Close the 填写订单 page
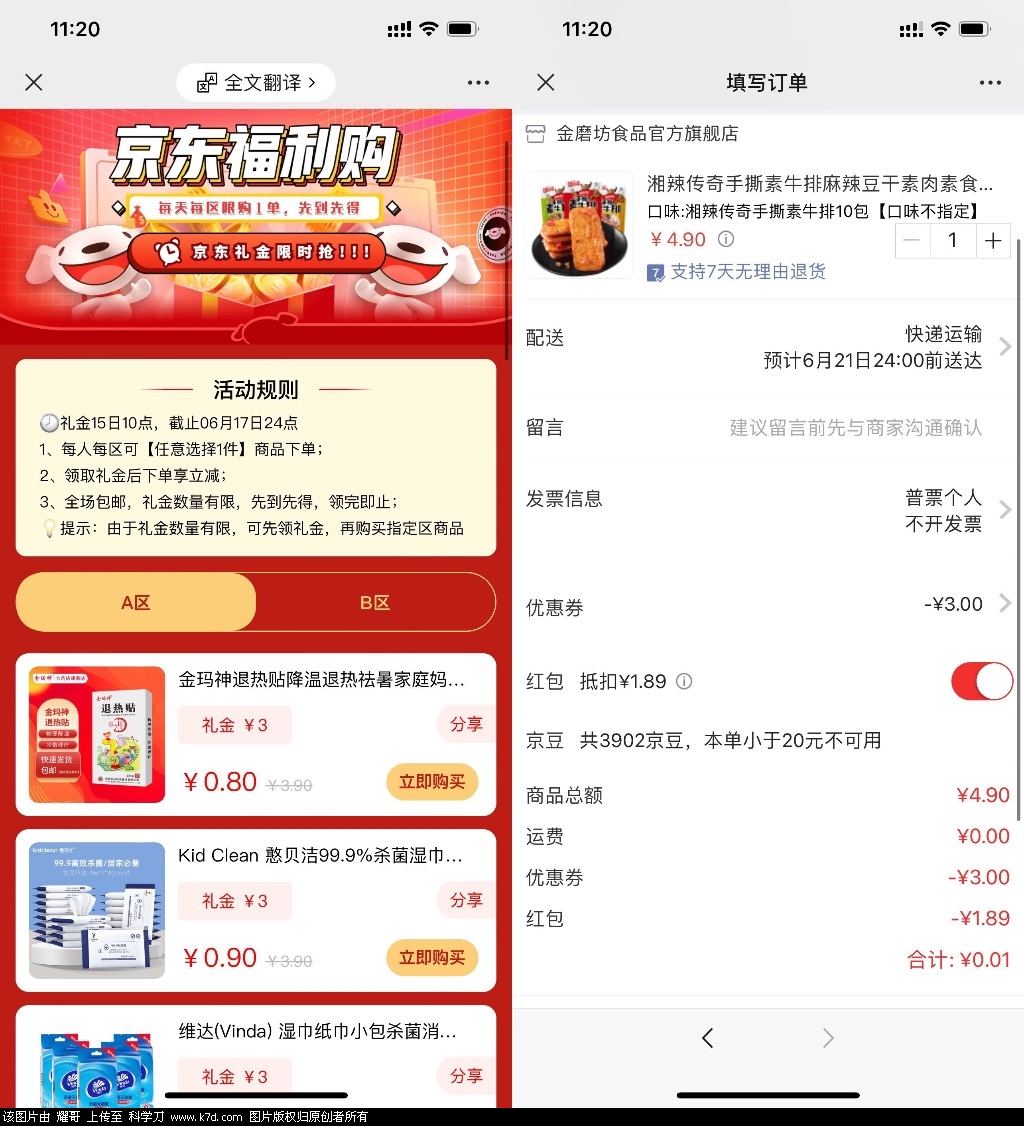 (546, 82)
